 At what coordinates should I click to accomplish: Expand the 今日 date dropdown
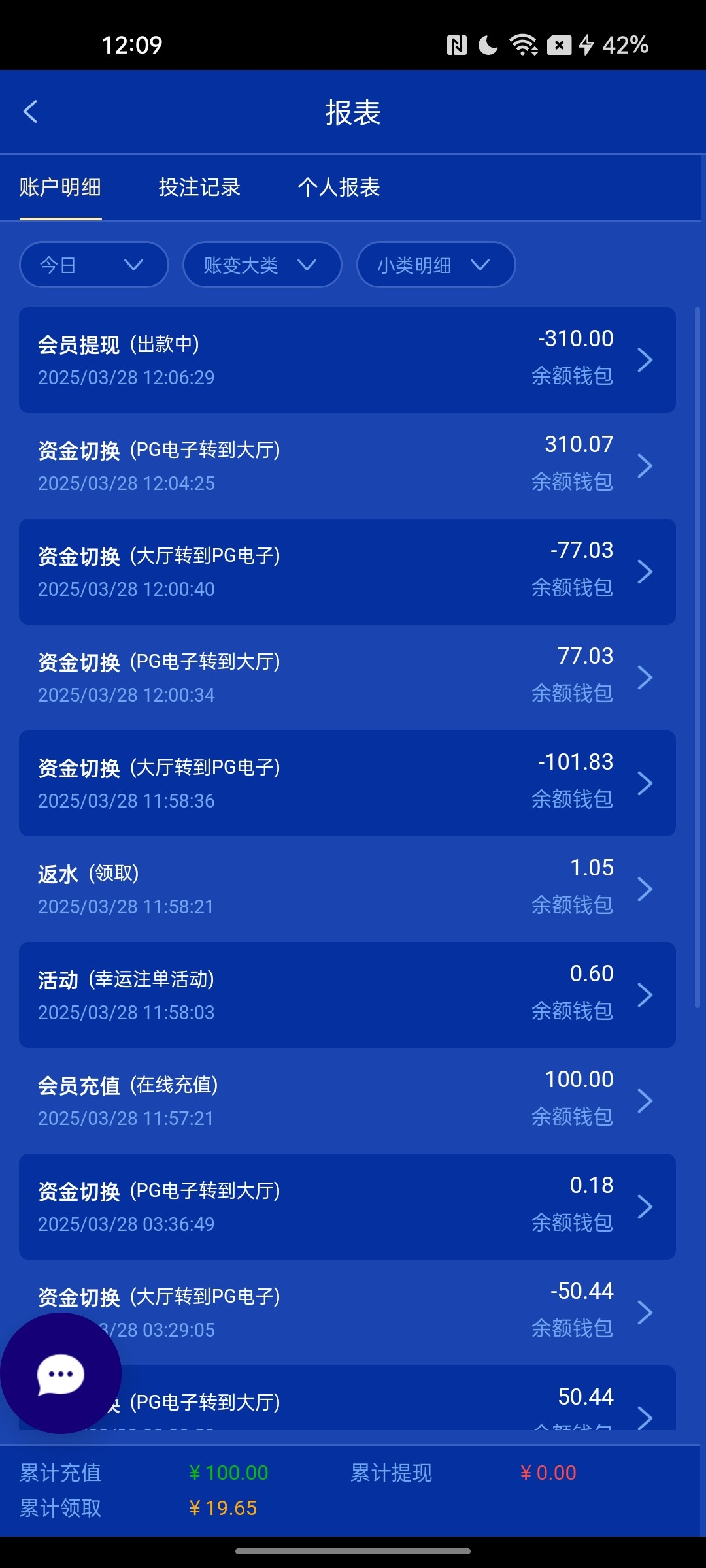point(94,265)
